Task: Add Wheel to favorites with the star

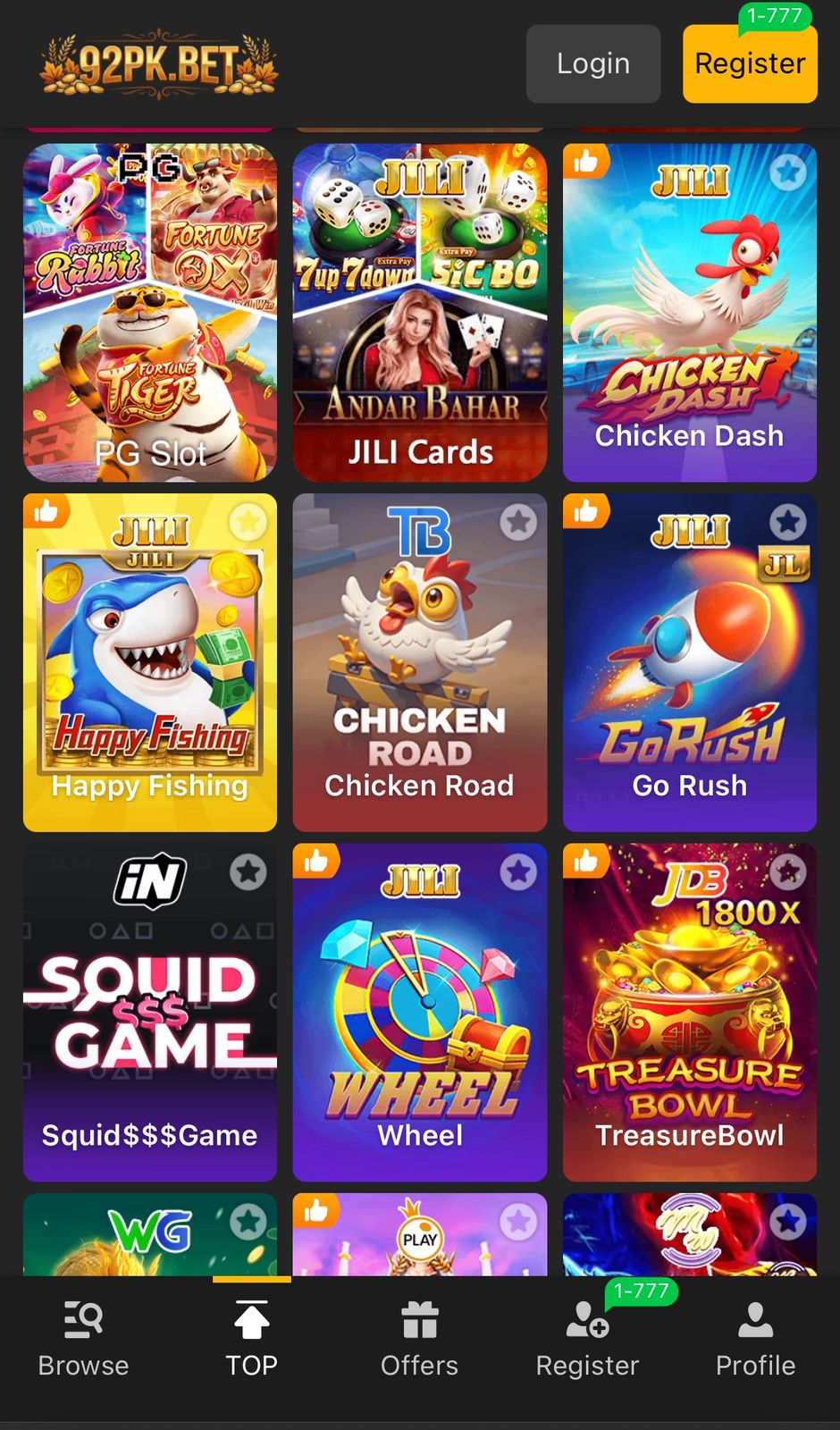Action: pos(518,871)
